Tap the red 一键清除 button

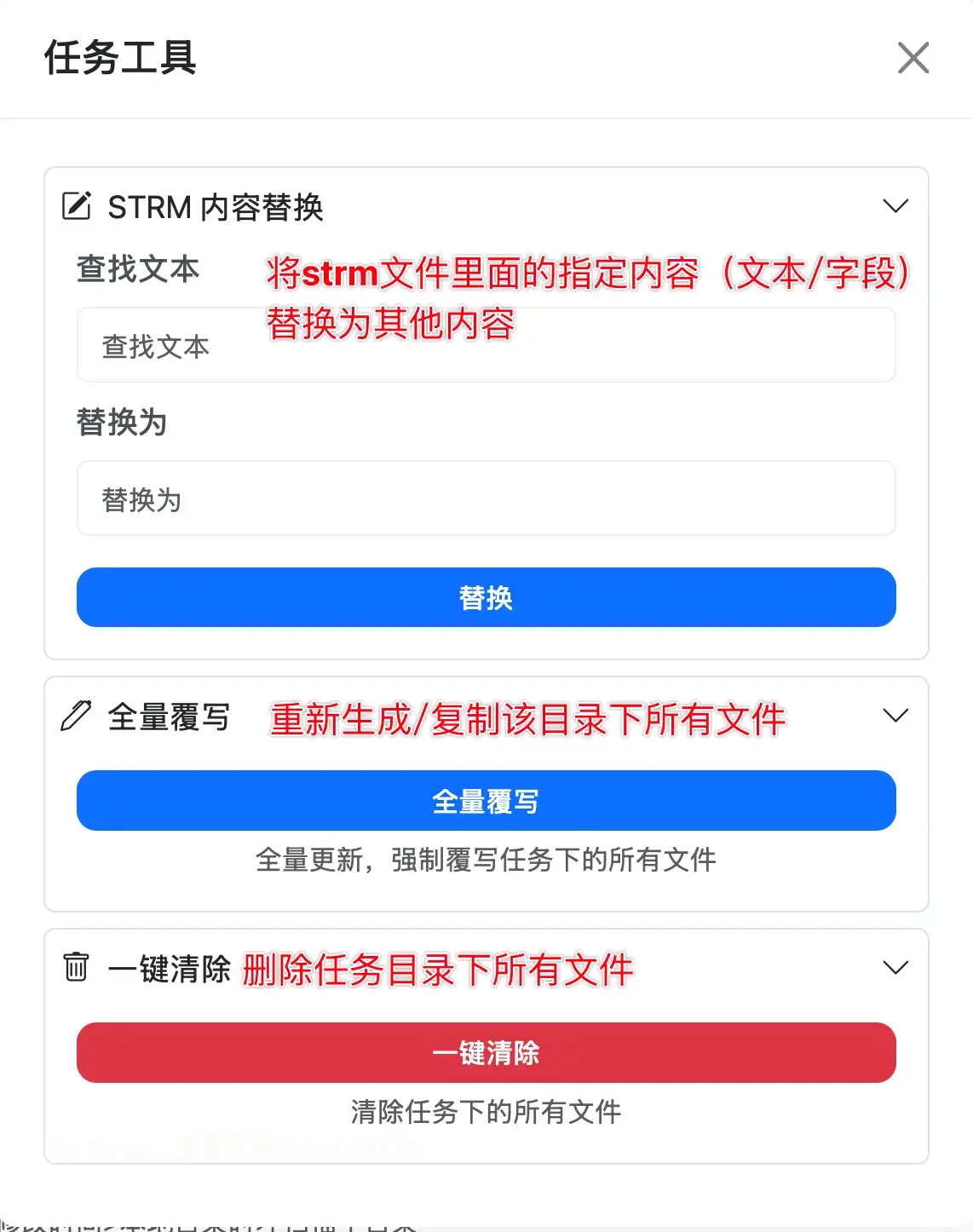click(x=486, y=1053)
